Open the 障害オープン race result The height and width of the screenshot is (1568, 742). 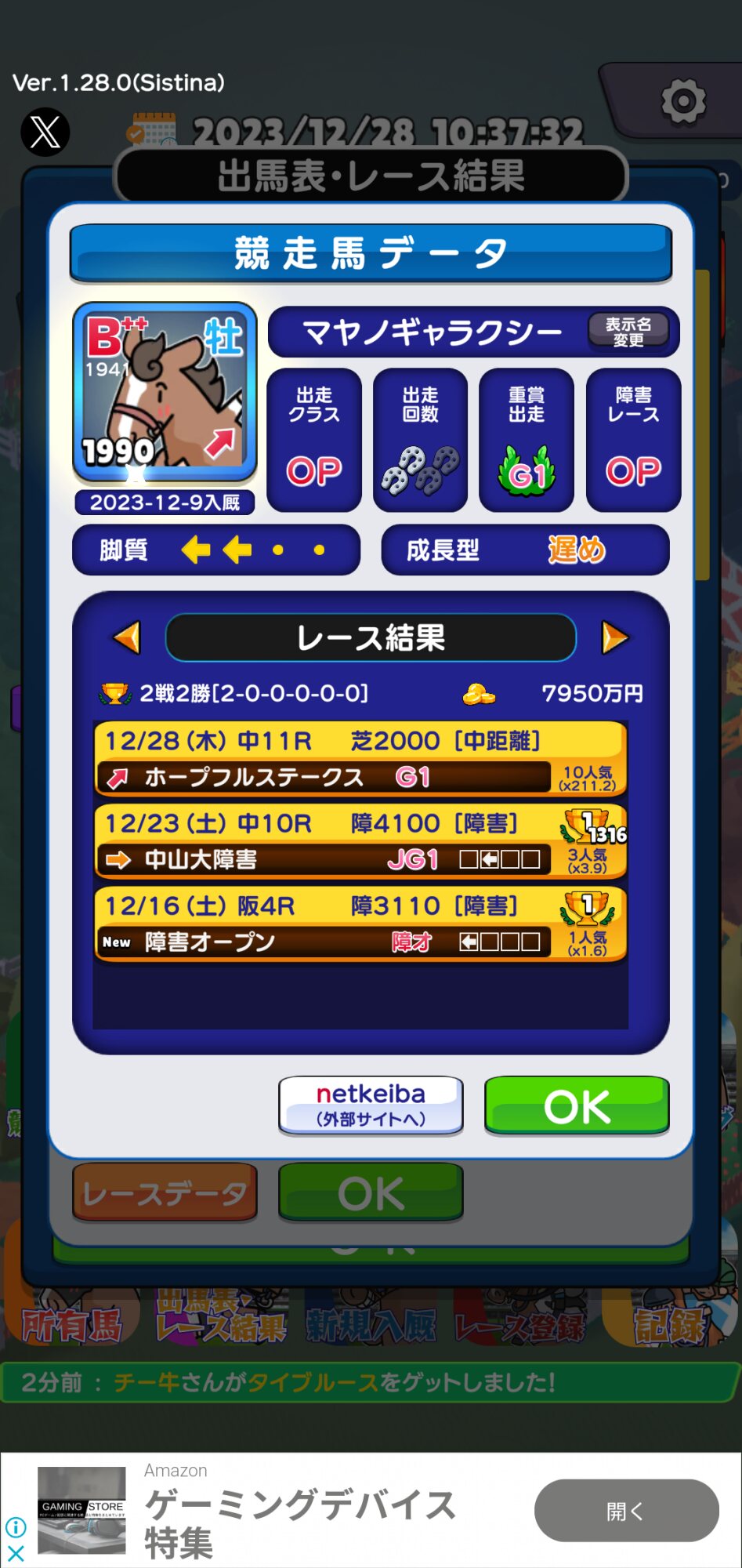(x=360, y=924)
